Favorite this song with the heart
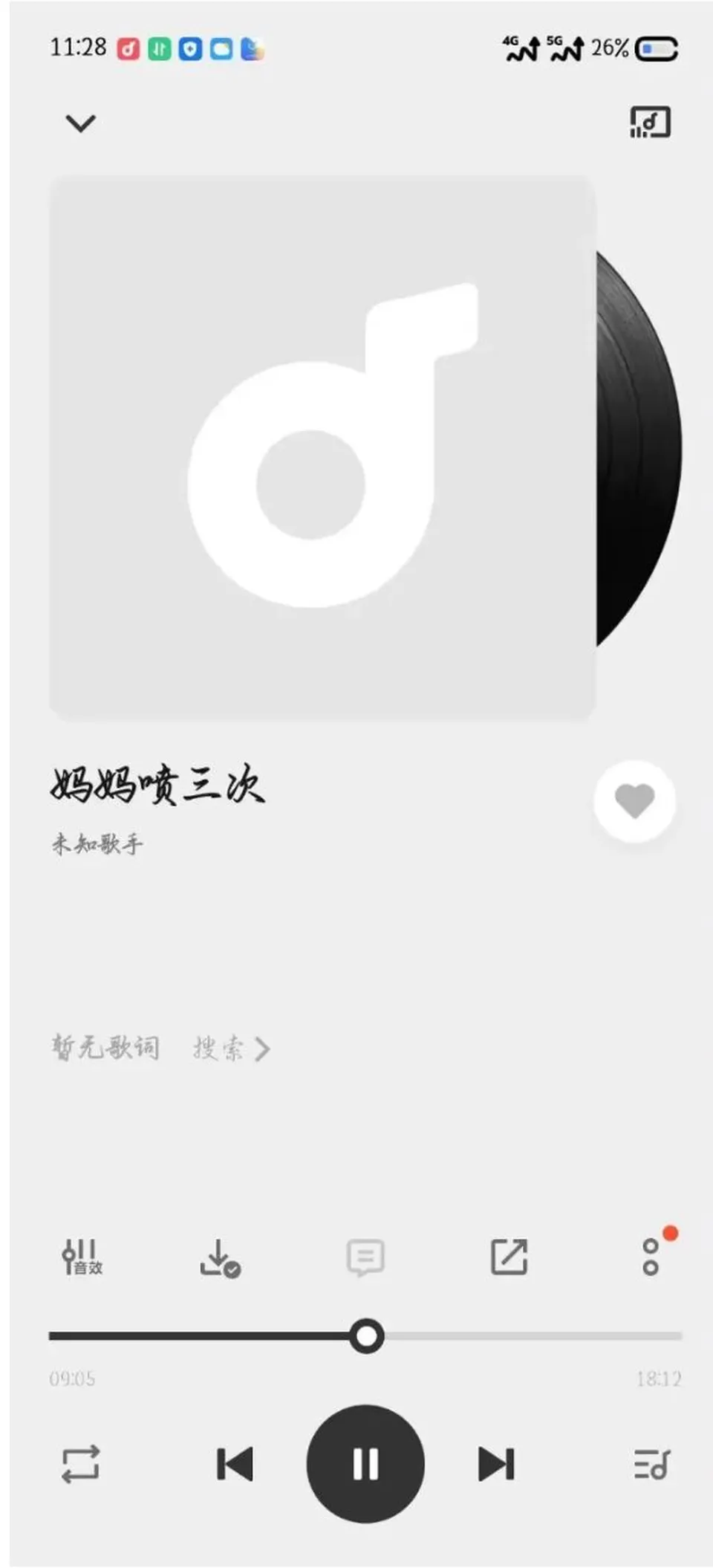 [634, 801]
